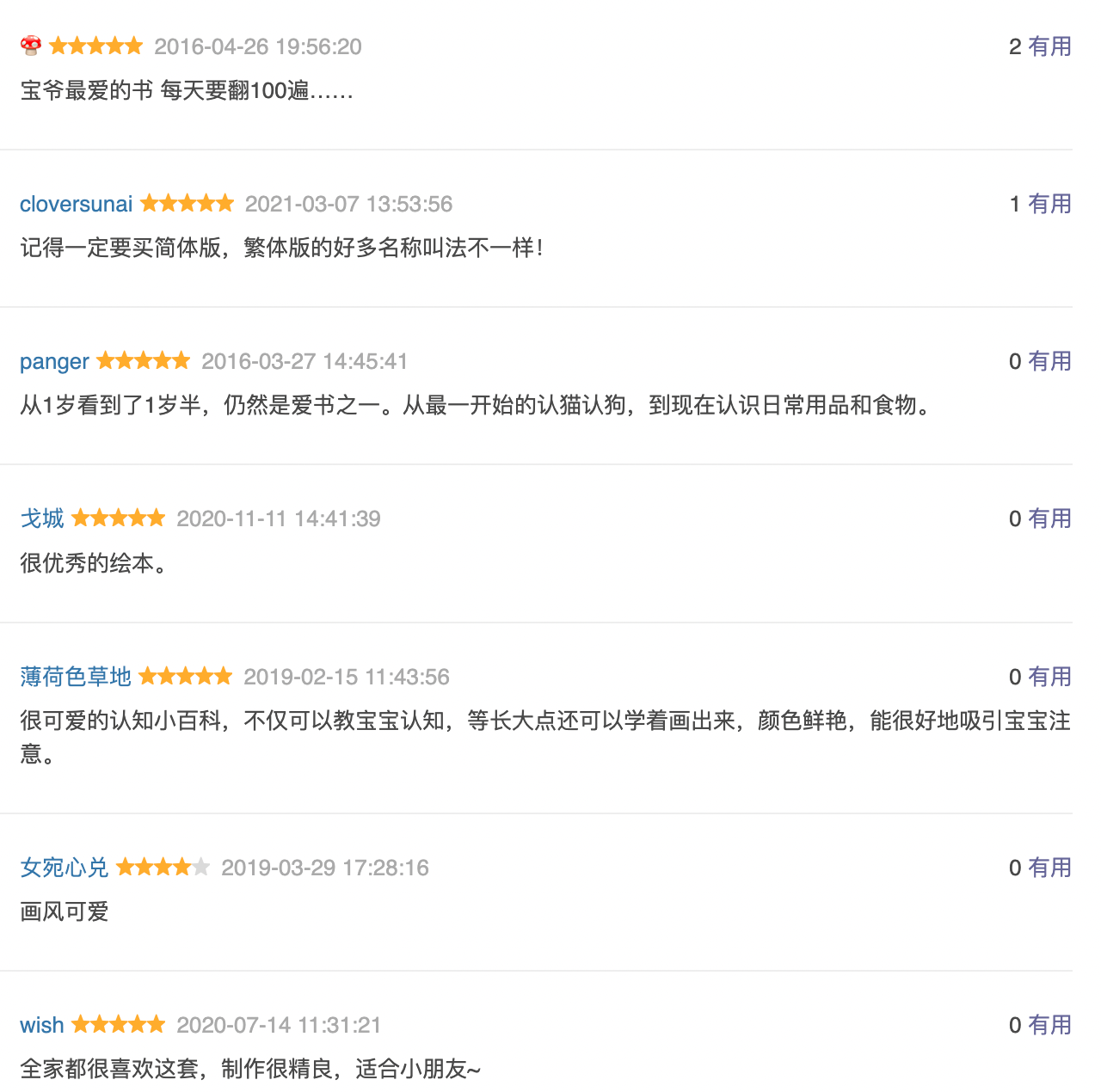Mark the 2016-04-26 review as 有用
Viewport: 1101px width, 1092px height.
tap(1049, 46)
